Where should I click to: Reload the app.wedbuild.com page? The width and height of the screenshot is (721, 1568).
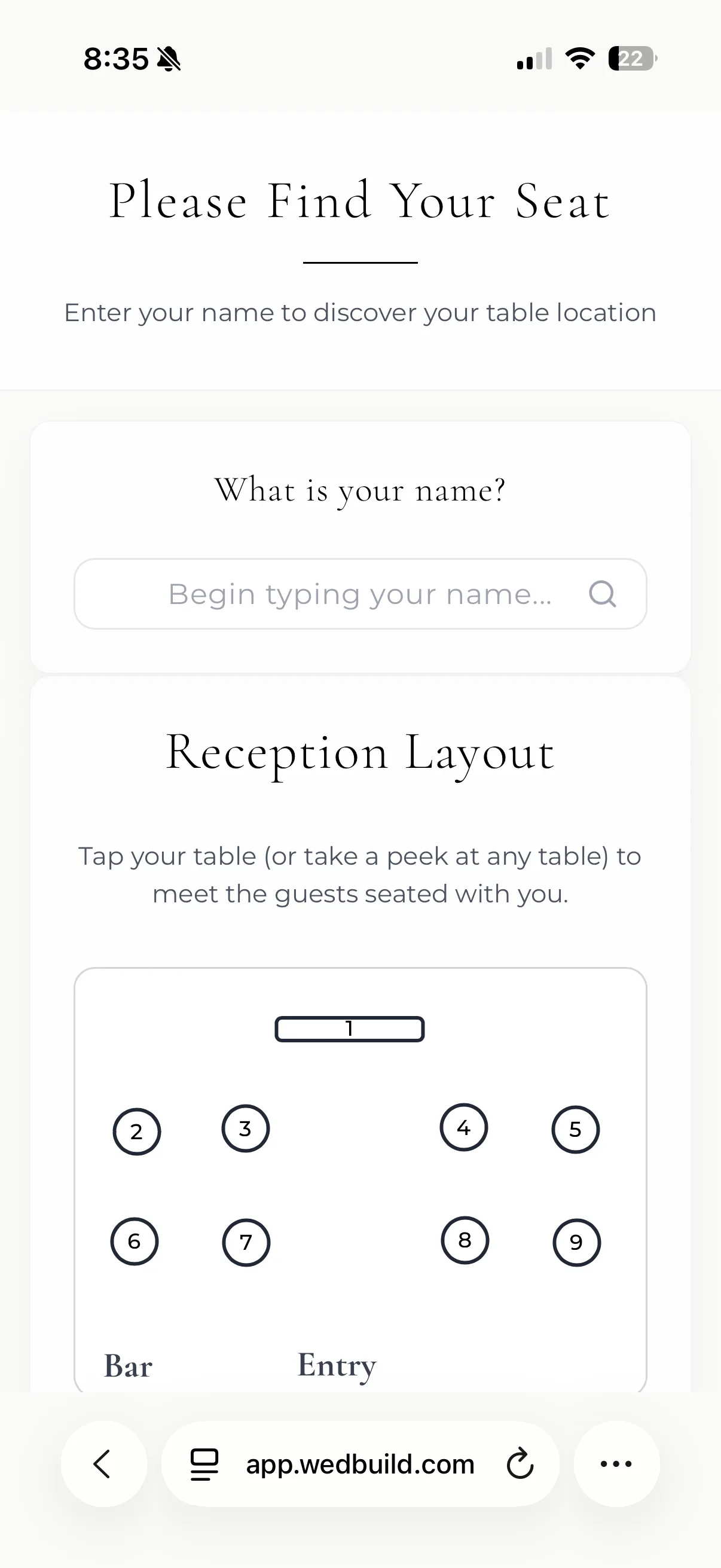click(520, 1464)
